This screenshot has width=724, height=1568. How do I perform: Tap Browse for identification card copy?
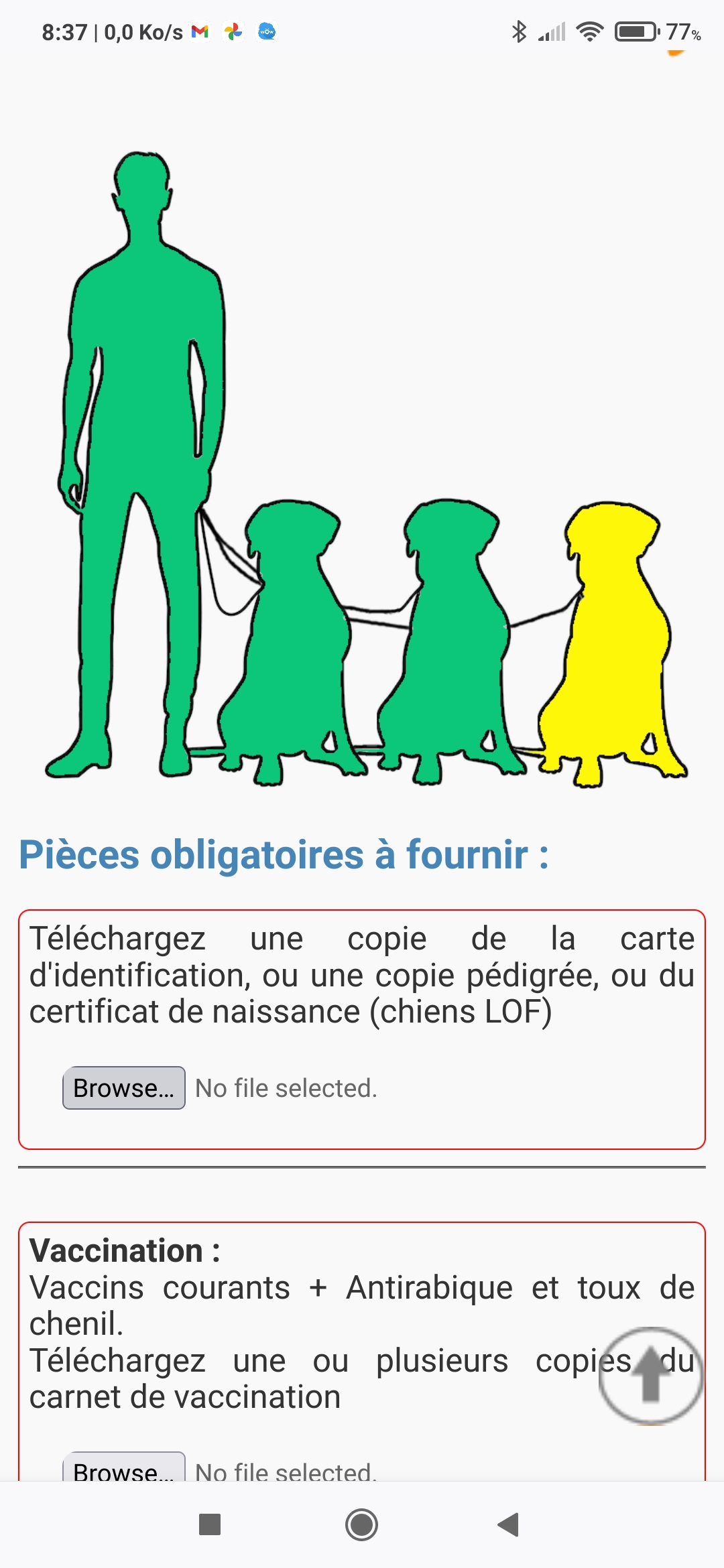point(124,1088)
